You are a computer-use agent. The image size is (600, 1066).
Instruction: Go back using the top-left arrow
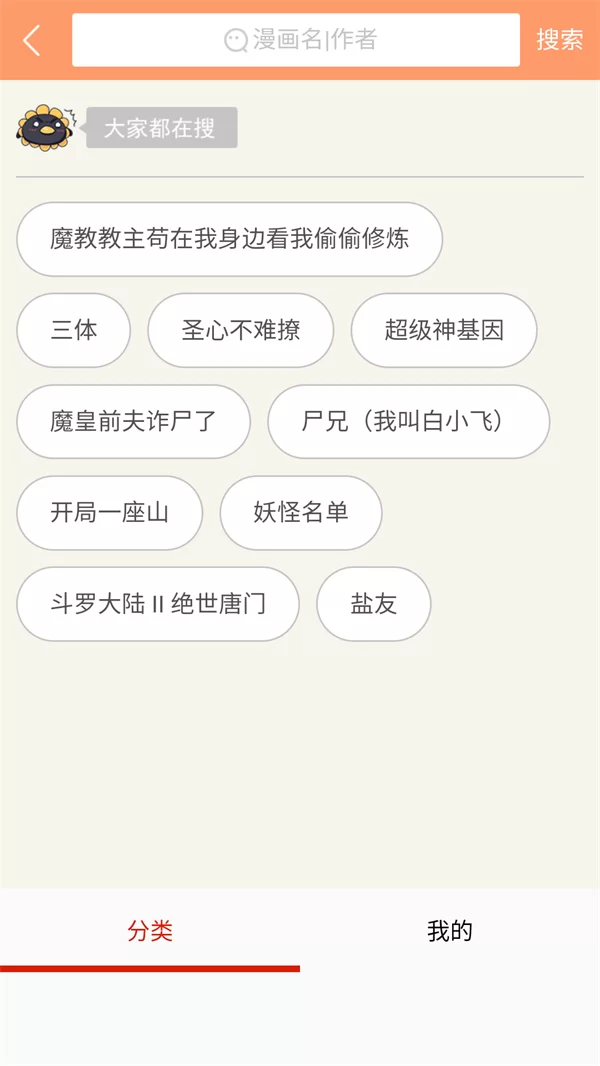(32, 40)
